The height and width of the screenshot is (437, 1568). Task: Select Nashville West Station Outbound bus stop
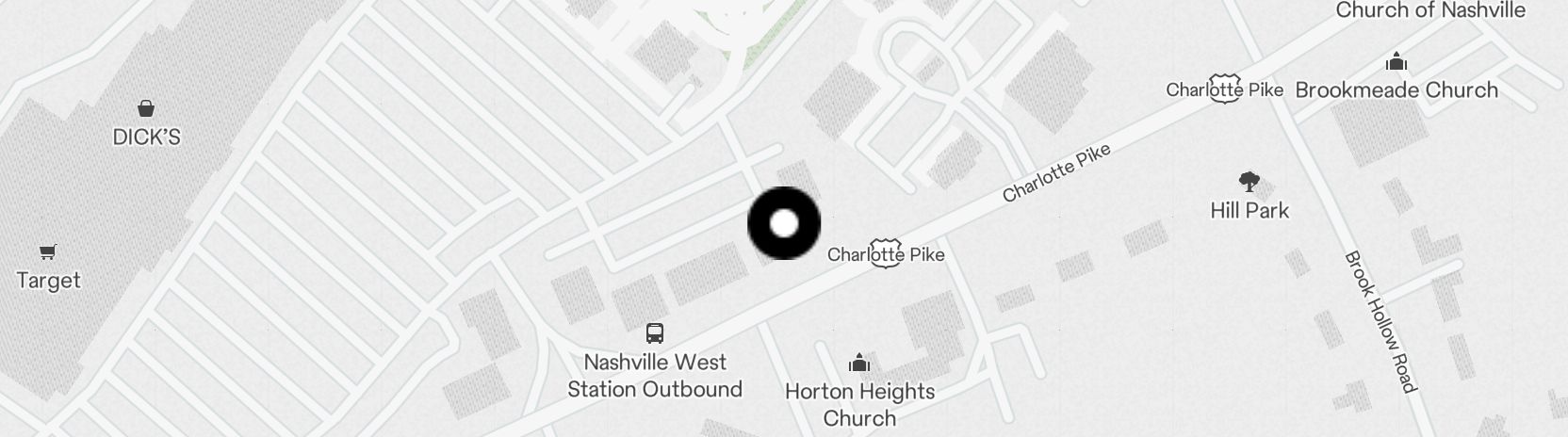655,332
